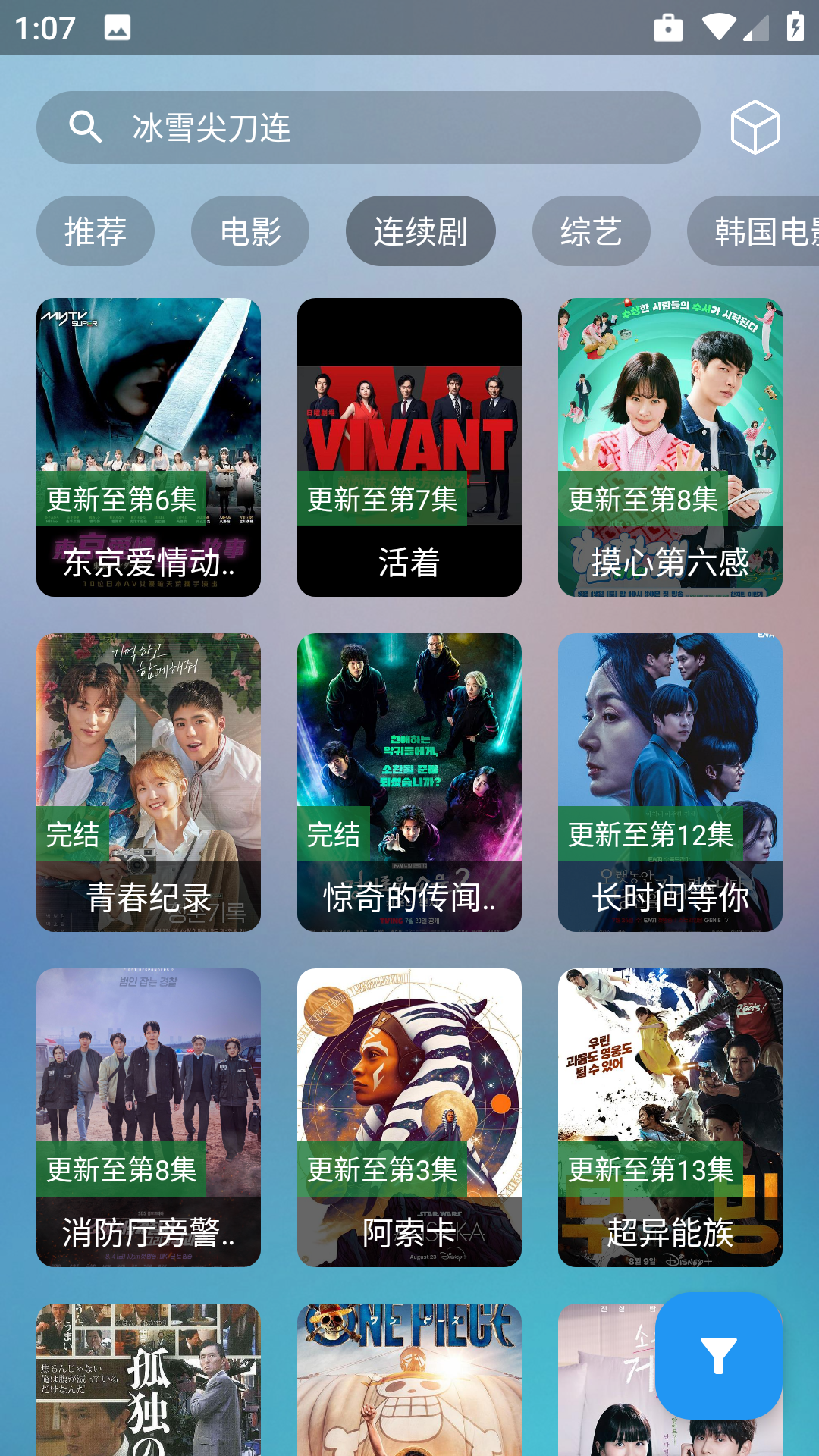Screen dimensions: 819x1456
Task: View the 阿索卡 series
Action: 409,1118
